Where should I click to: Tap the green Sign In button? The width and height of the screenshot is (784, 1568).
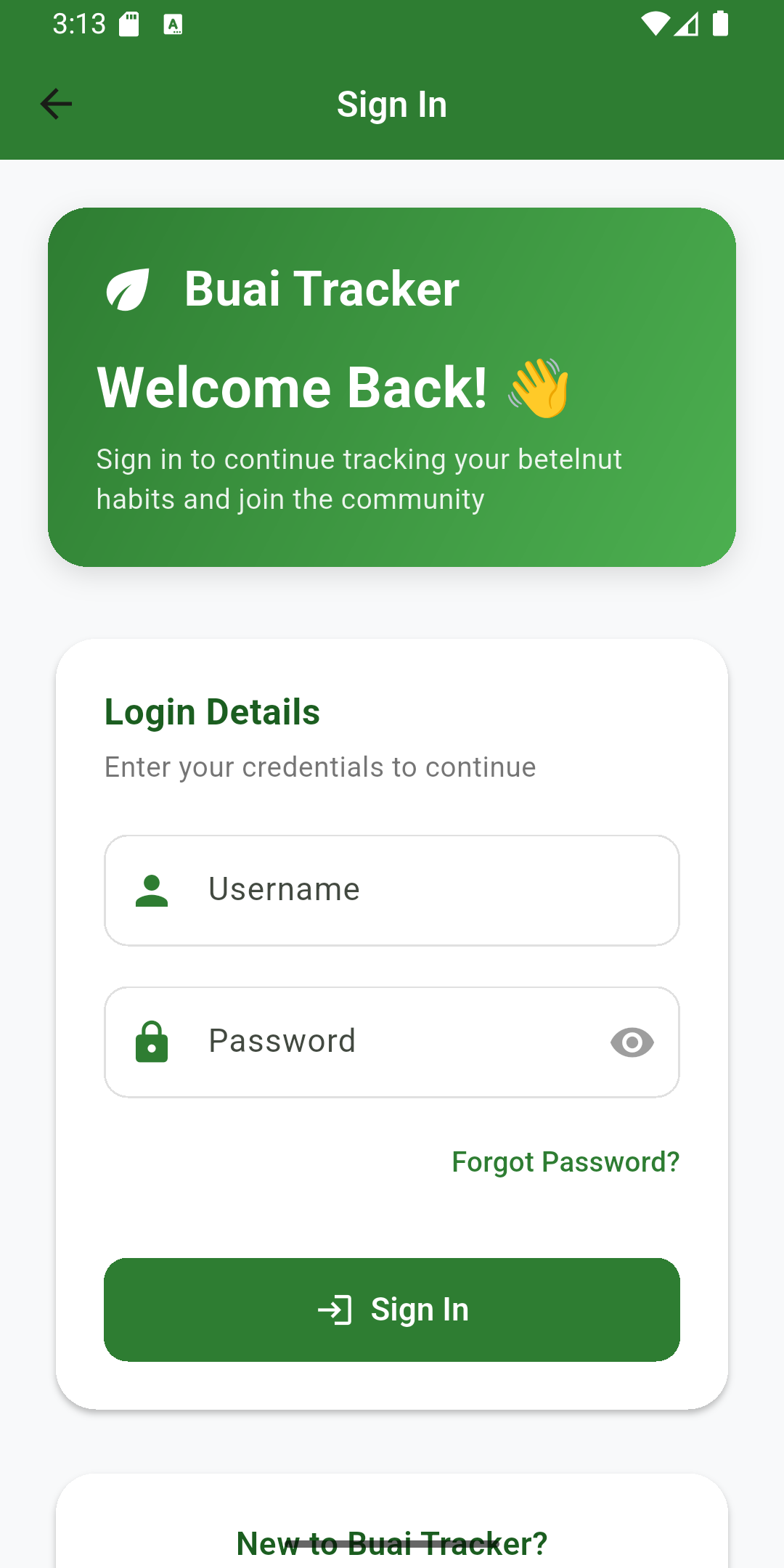392,1310
